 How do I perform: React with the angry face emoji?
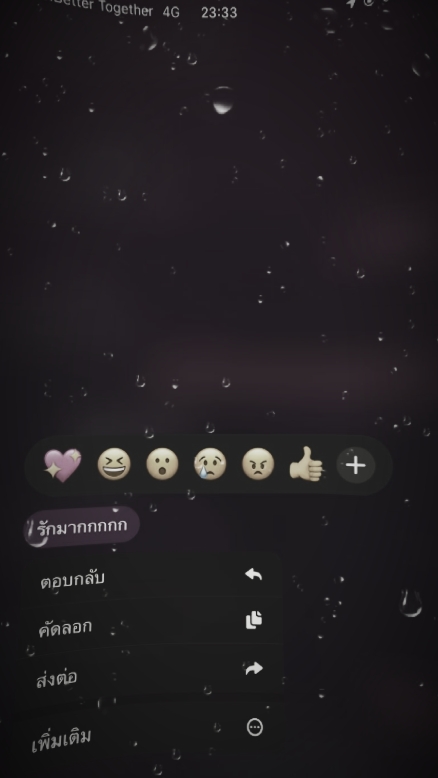coord(258,464)
